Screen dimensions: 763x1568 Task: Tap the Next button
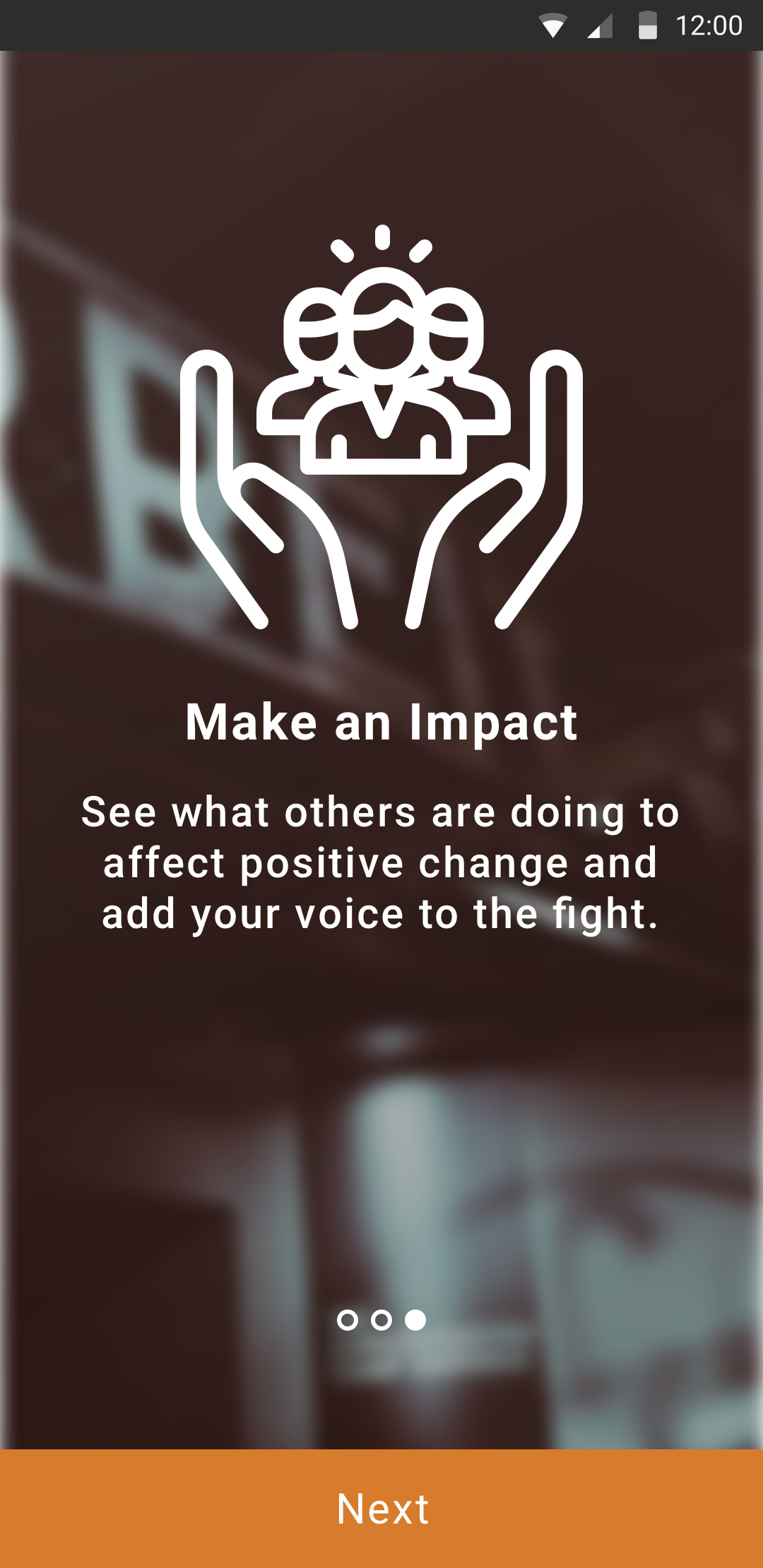click(x=381, y=1509)
